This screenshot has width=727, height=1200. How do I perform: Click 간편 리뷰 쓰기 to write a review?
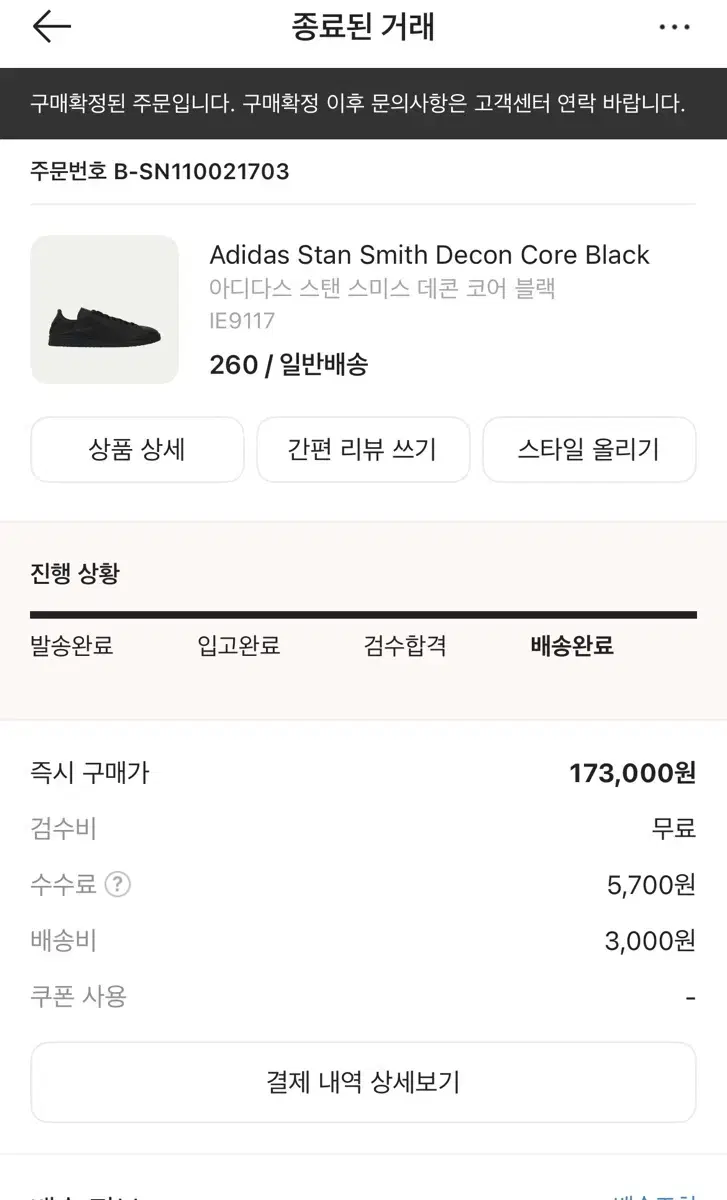pos(363,450)
